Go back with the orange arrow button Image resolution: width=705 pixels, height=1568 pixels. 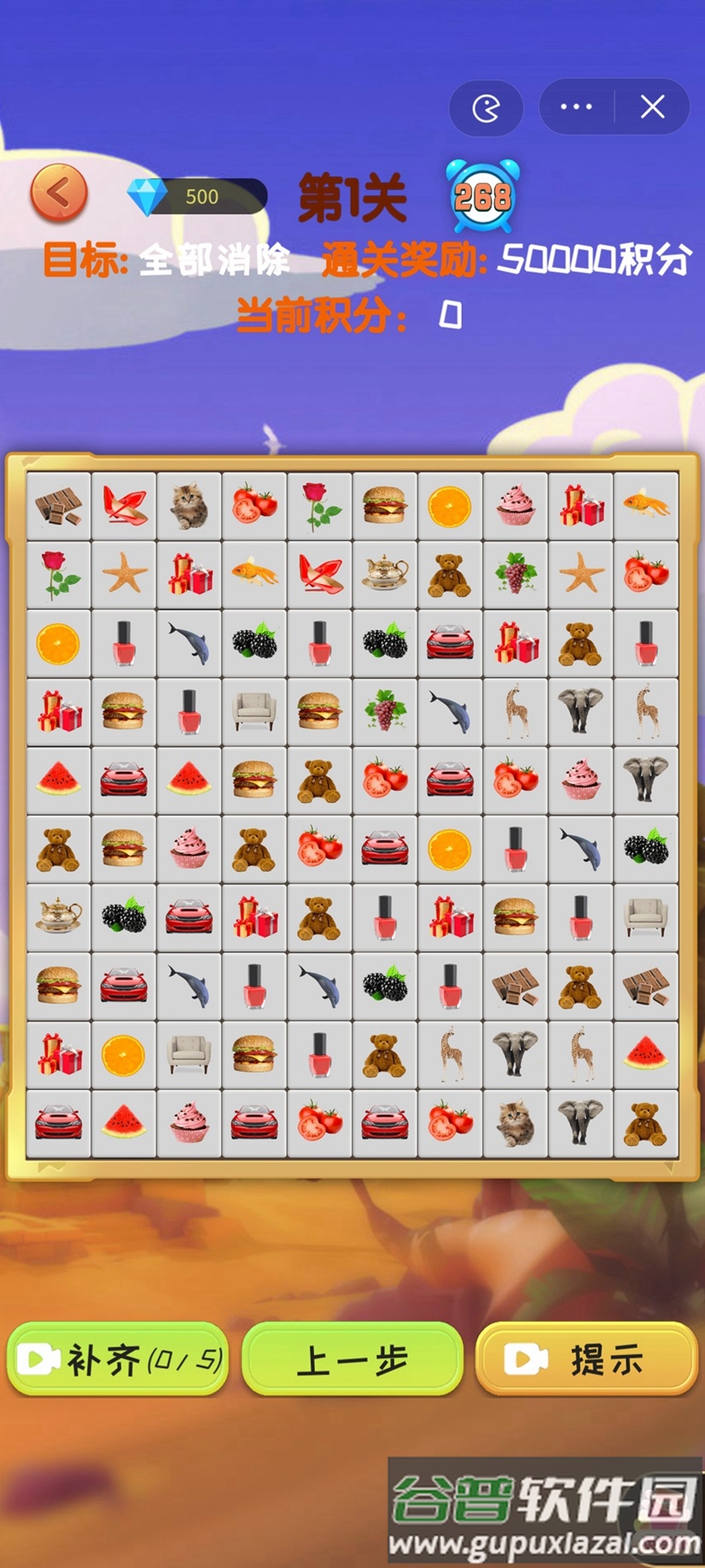[59, 194]
